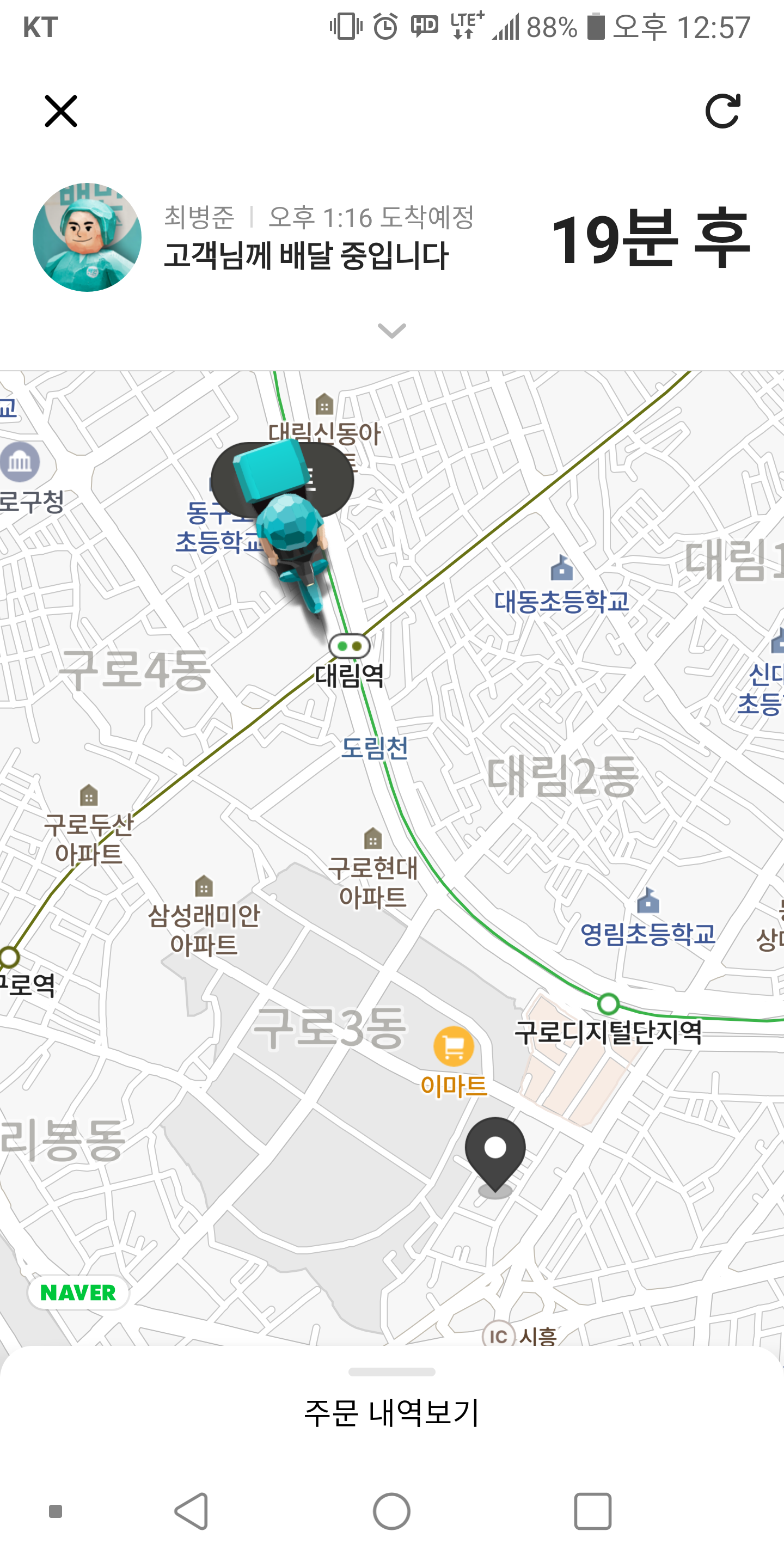Tap the rider 최병준 profile picture
The height and width of the screenshot is (1568, 784).
[87, 237]
